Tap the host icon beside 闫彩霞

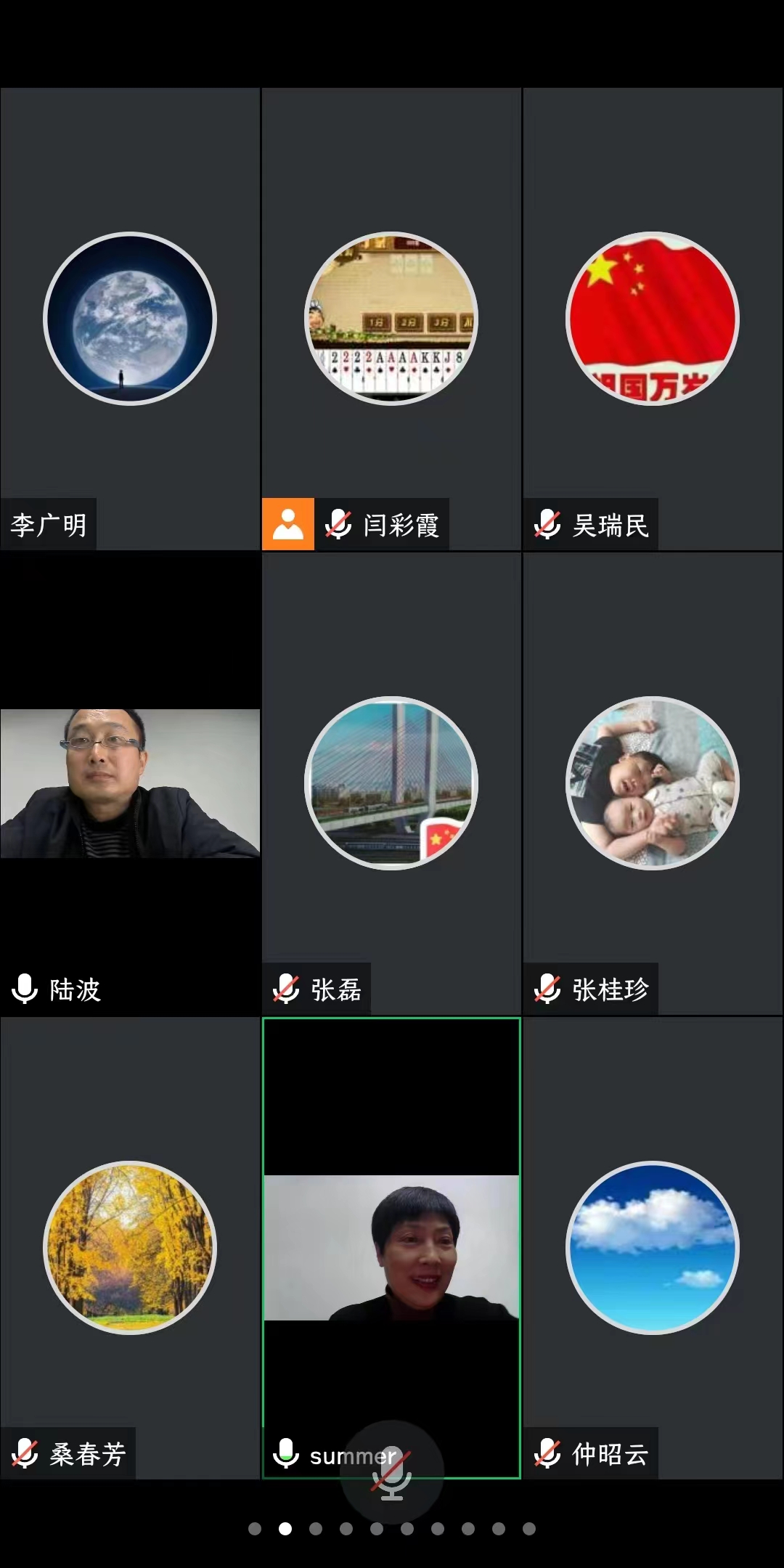click(x=288, y=524)
